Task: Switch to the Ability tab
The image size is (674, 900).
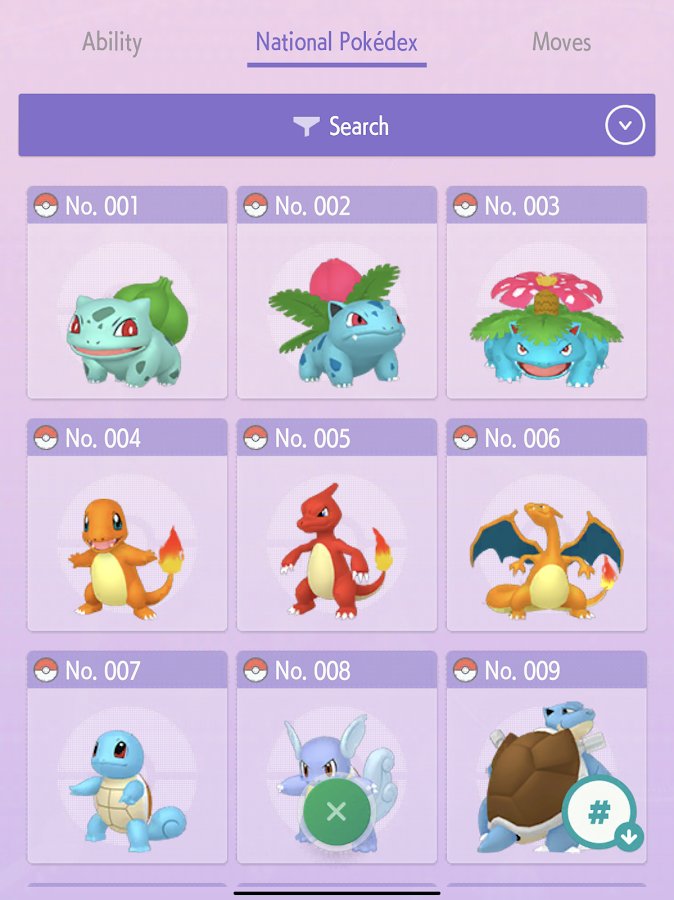Action: point(112,42)
